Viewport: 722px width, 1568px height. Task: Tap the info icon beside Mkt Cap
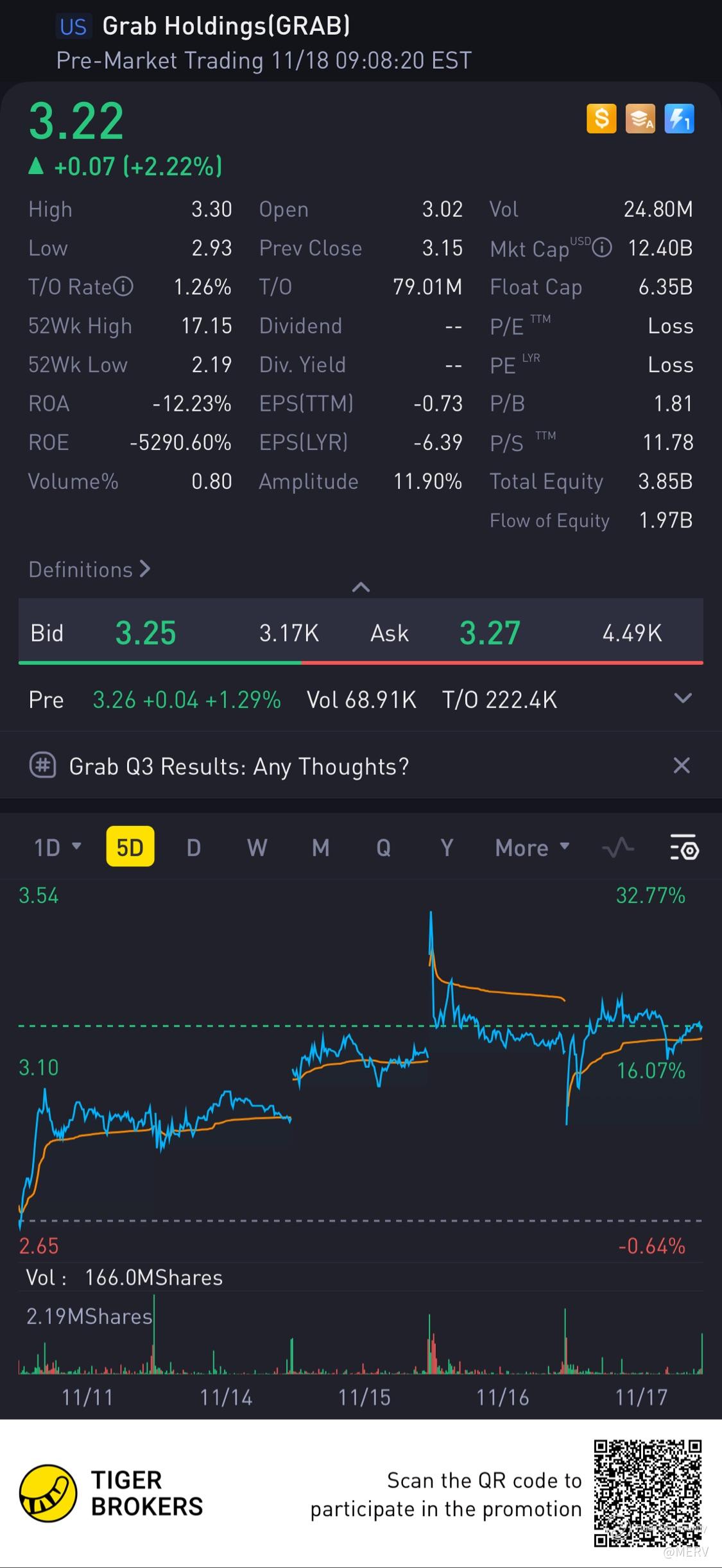point(601,247)
